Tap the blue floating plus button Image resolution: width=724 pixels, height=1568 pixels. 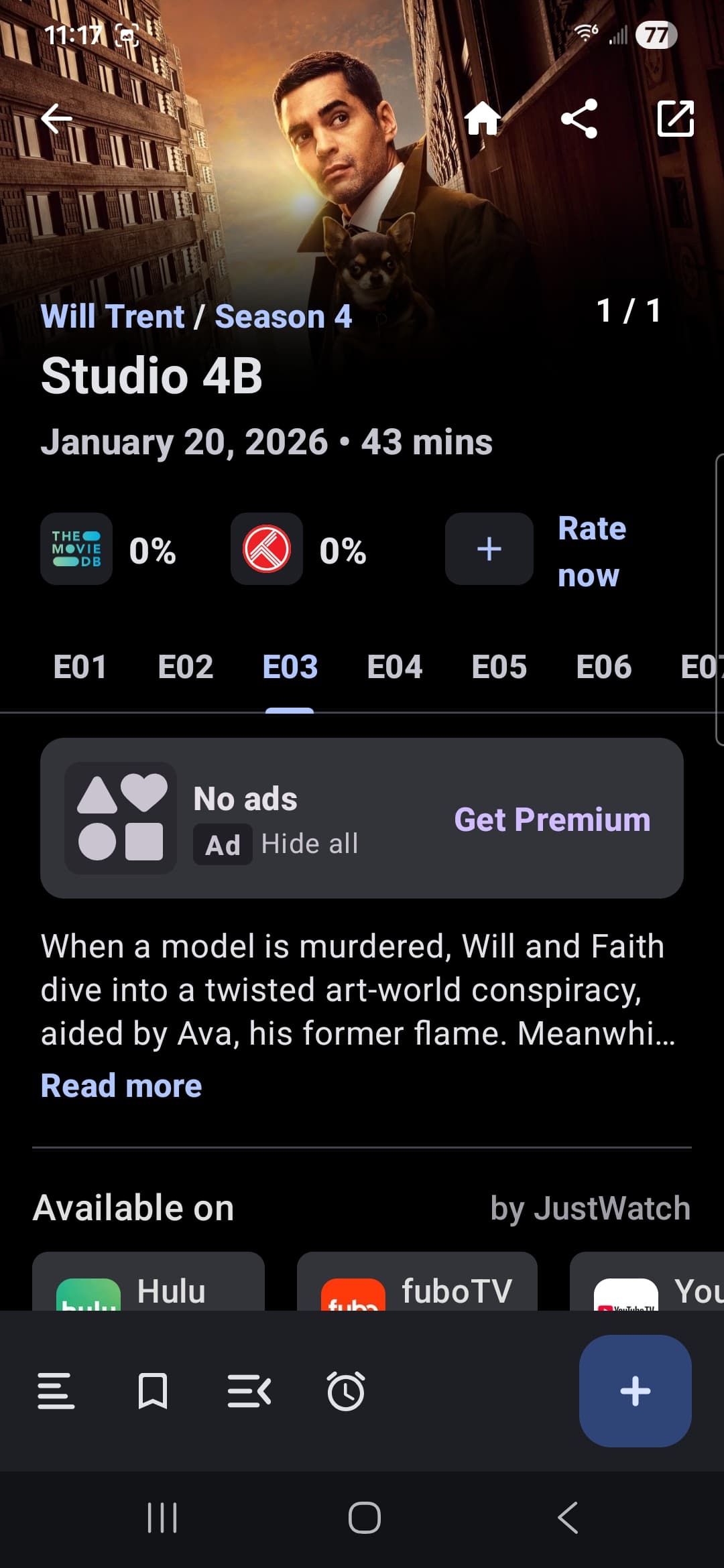635,1391
